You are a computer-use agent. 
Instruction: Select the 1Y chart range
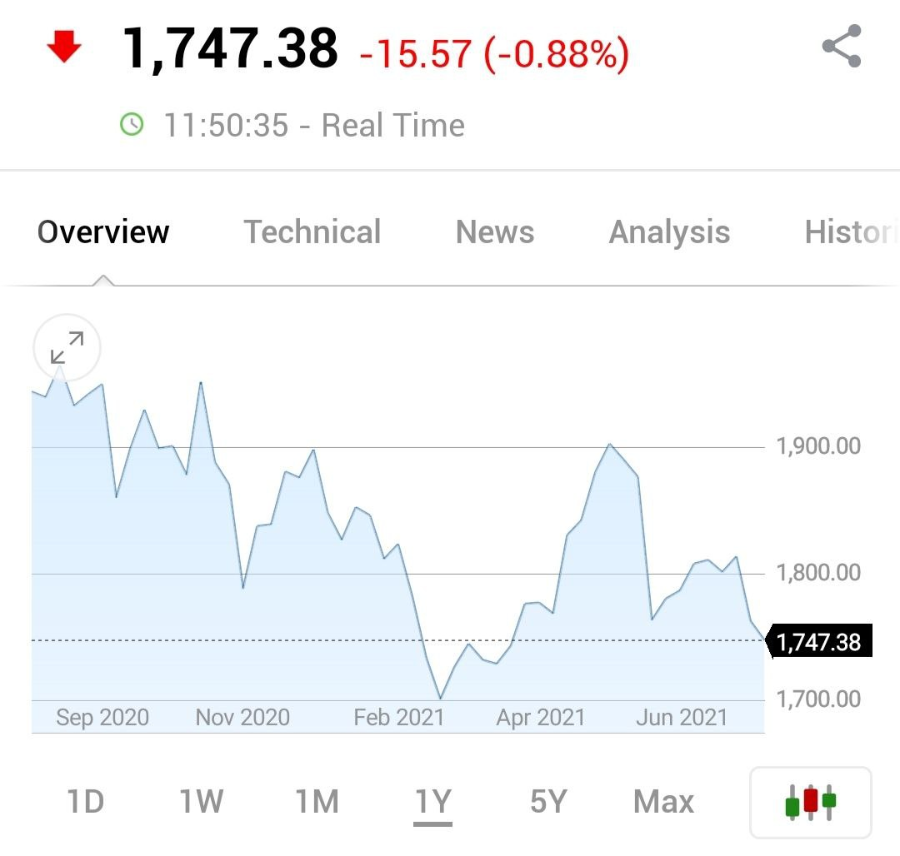pos(433,801)
